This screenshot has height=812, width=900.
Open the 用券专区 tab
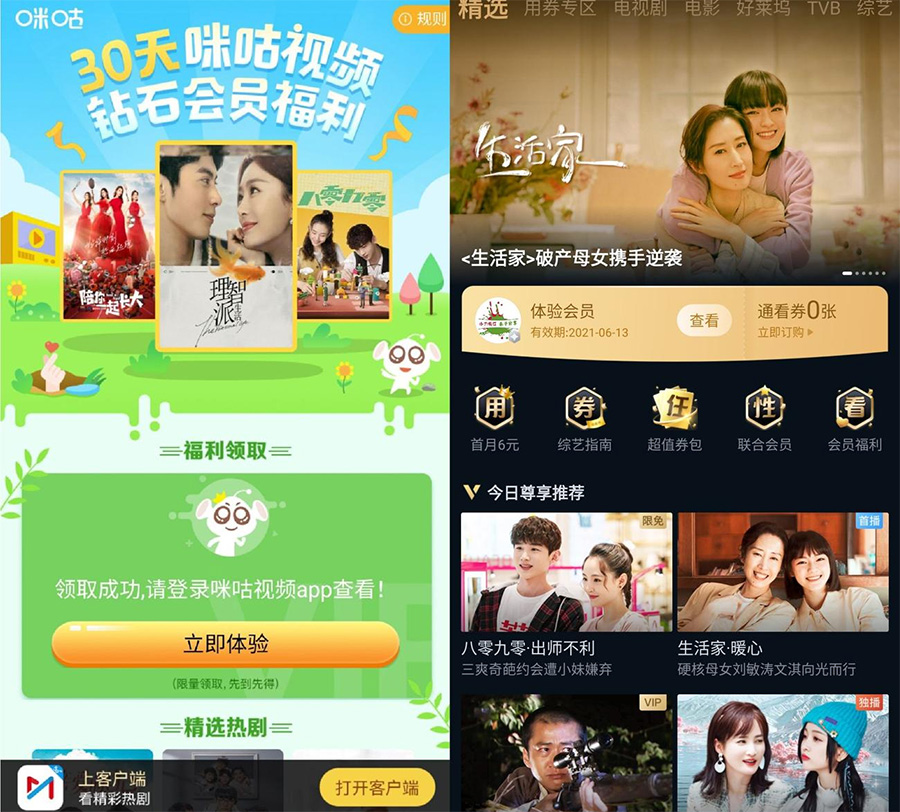[x=560, y=9]
